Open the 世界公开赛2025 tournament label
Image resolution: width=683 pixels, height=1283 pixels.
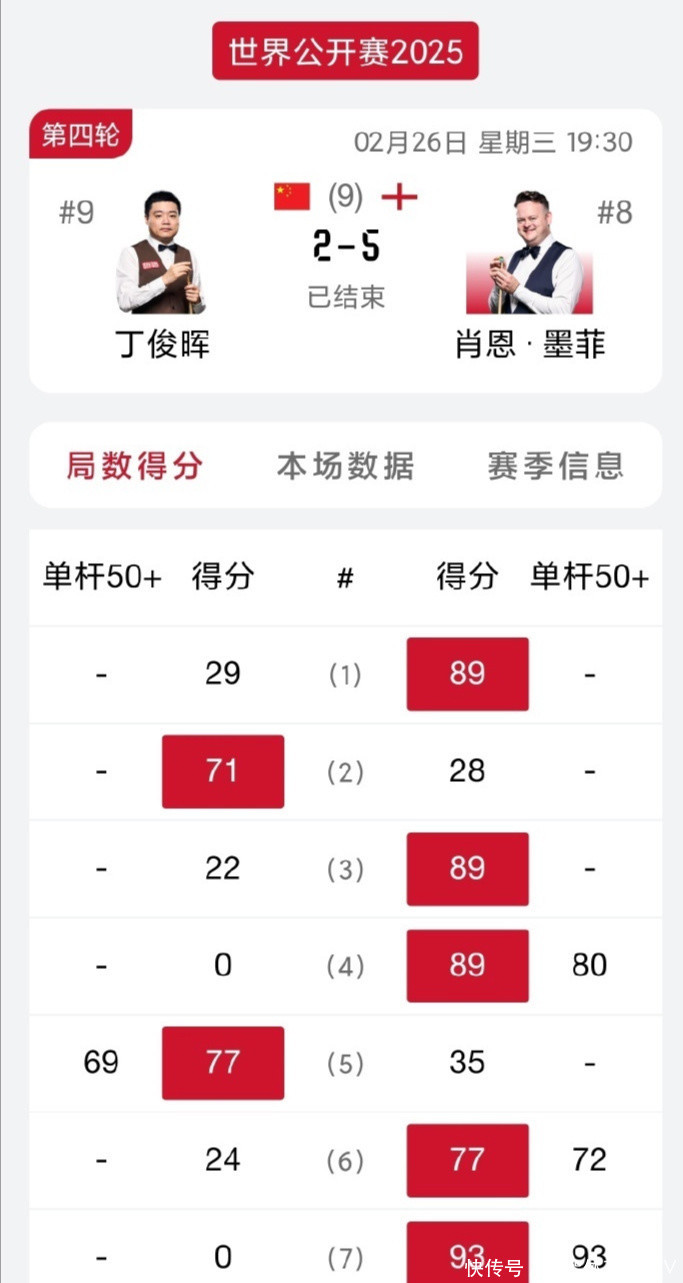click(345, 51)
